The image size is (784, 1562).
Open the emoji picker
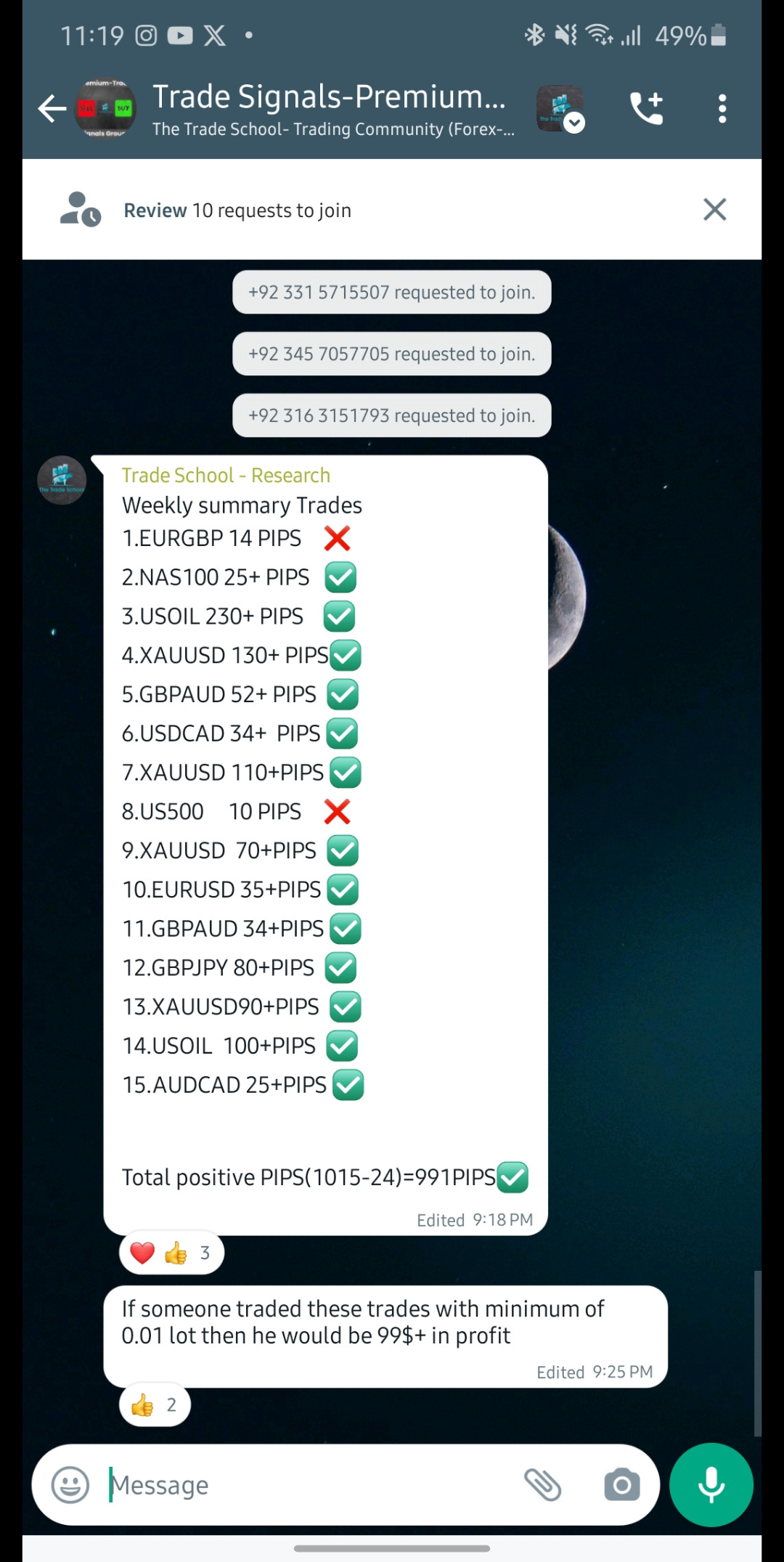pos(70,1485)
